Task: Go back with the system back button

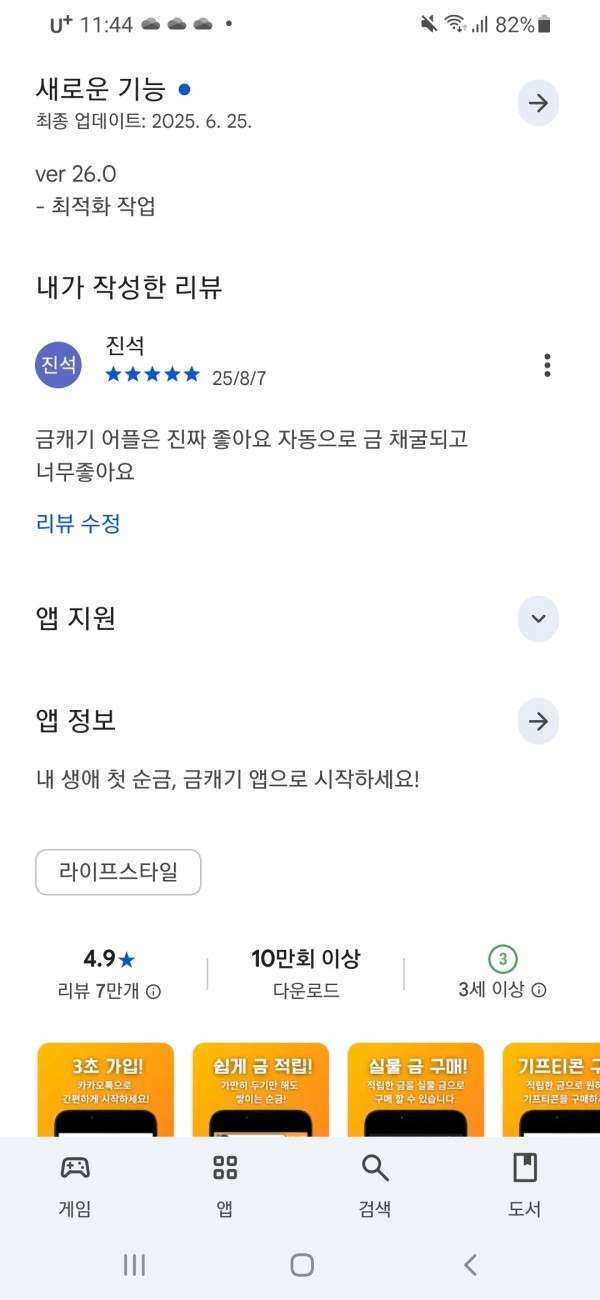Action: pyautogui.click(x=470, y=1265)
